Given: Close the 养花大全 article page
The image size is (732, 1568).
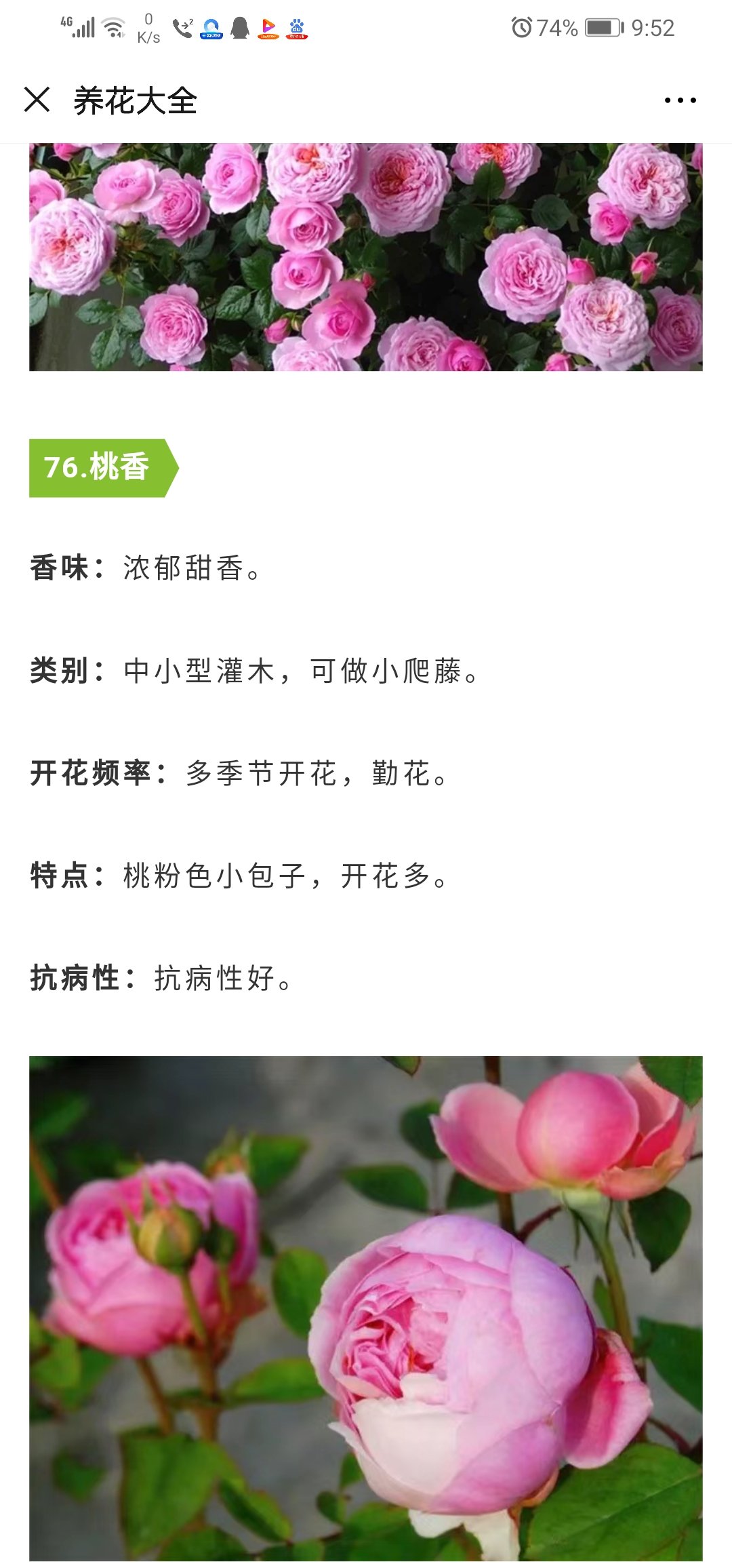Looking at the screenshot, I should tap(37, 100).
